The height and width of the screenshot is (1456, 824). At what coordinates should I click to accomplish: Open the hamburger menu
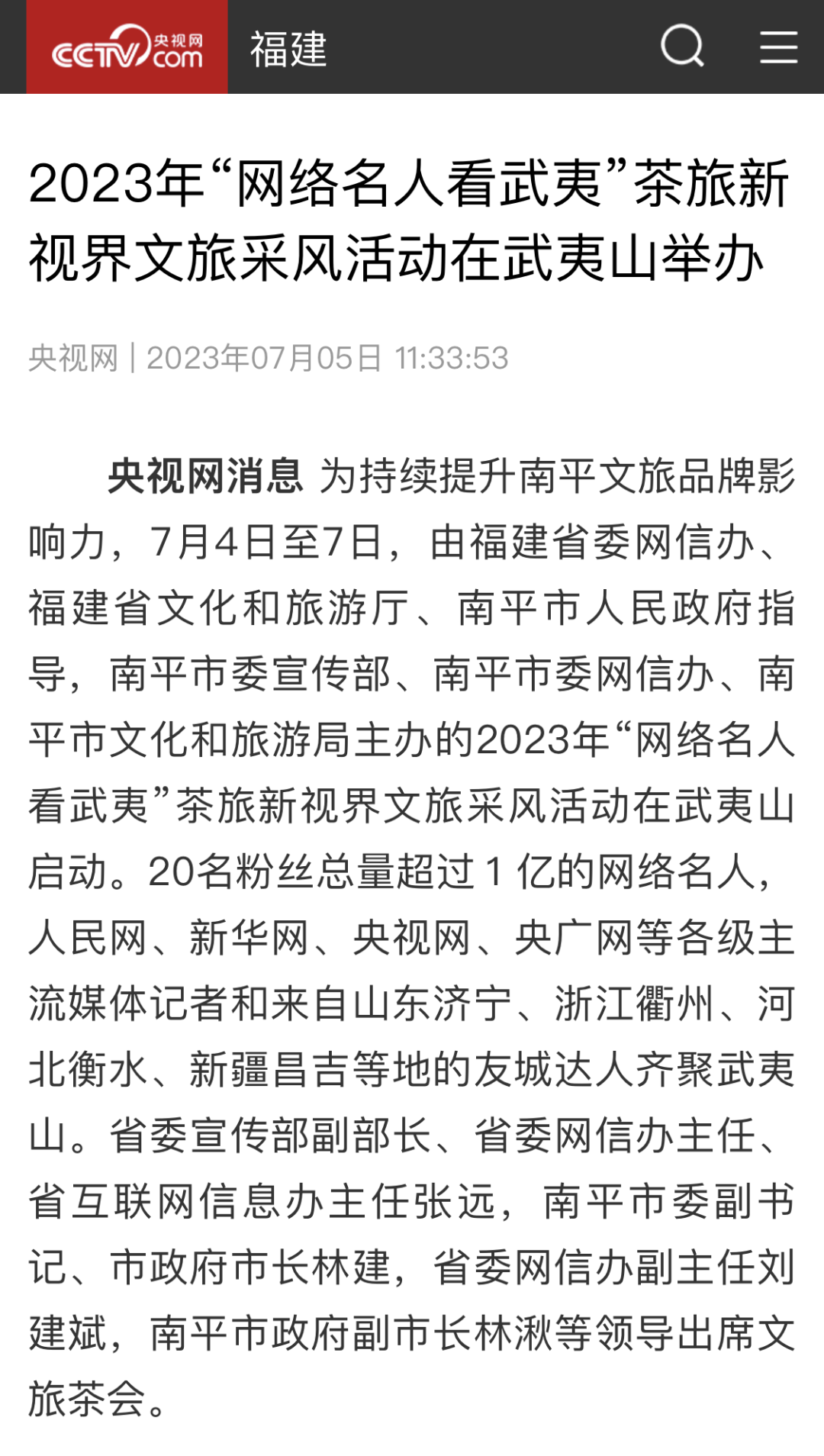[779, 47]
